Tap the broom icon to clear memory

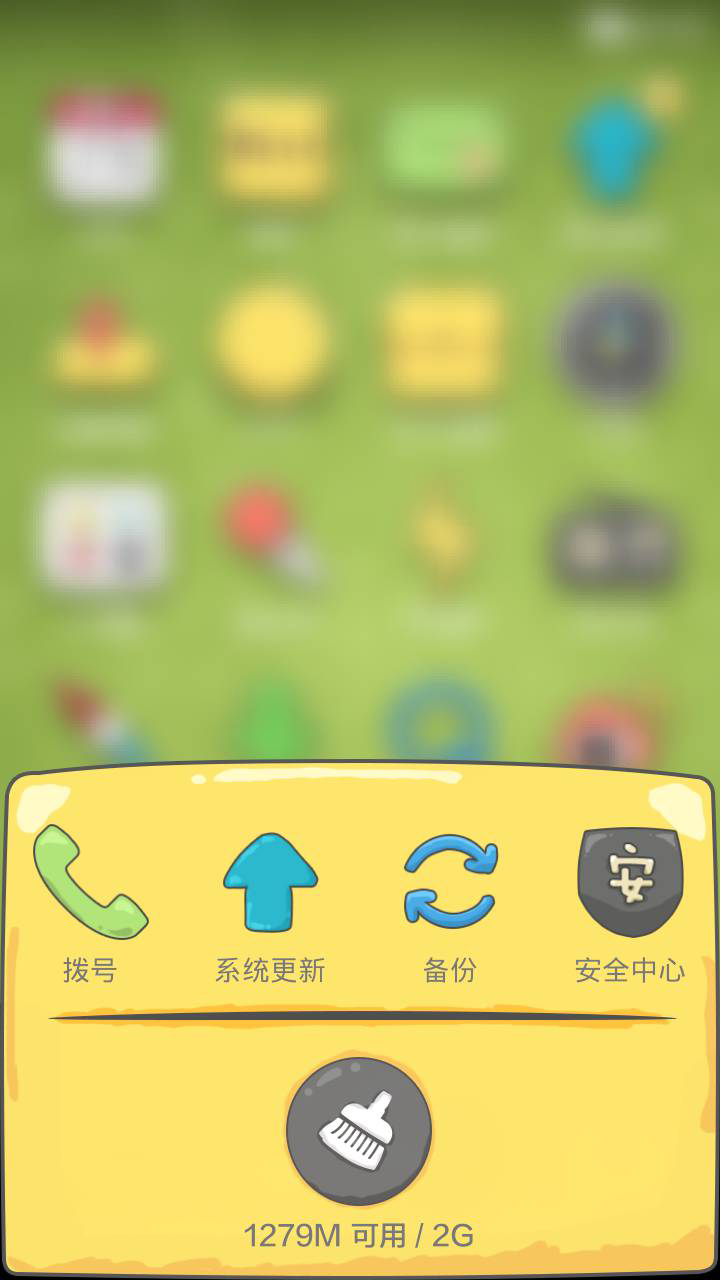coord(359,1131)
